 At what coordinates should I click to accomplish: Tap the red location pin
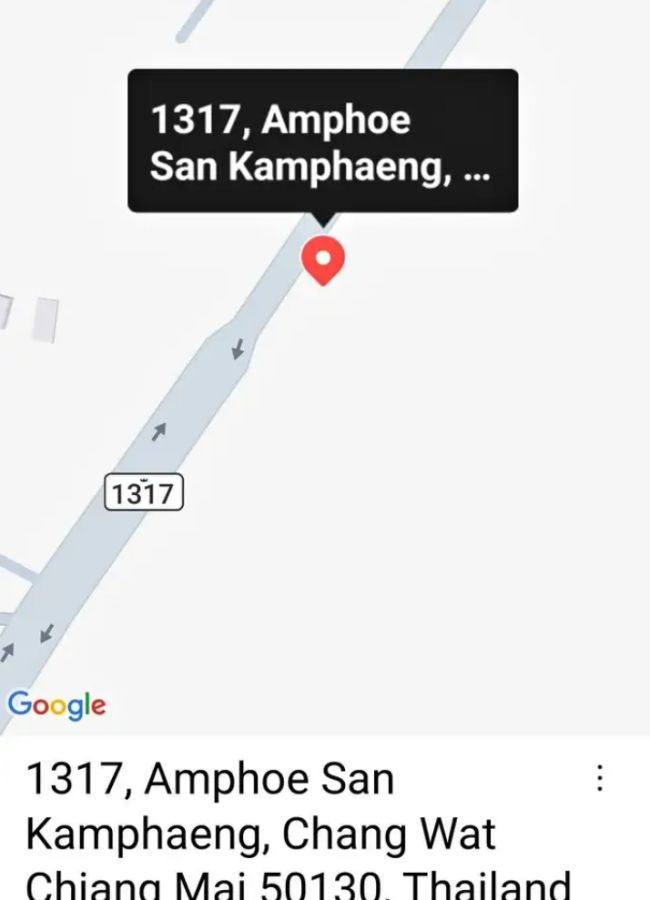coord(323,261)
